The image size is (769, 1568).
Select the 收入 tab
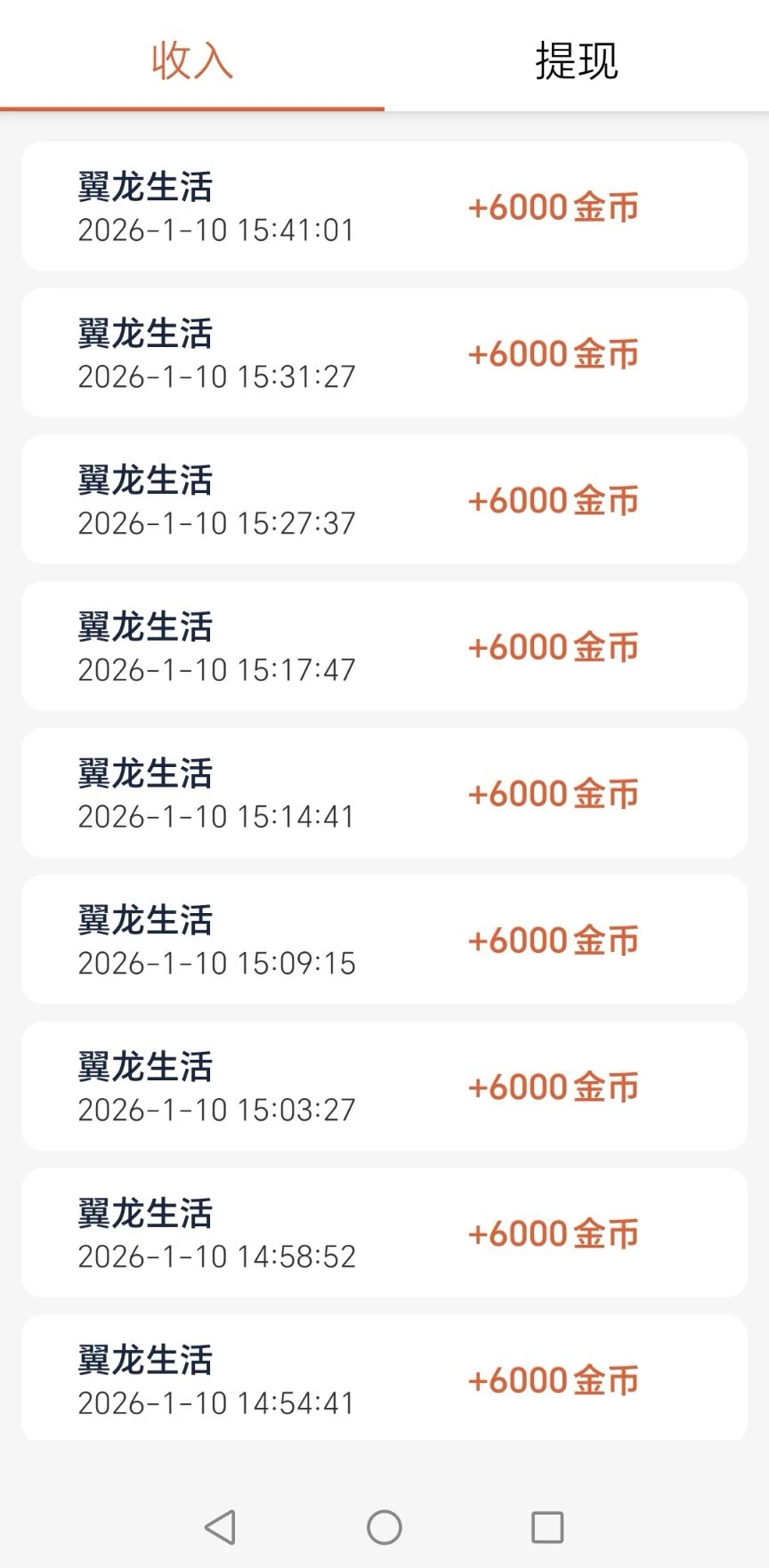(x=192, y=61)
